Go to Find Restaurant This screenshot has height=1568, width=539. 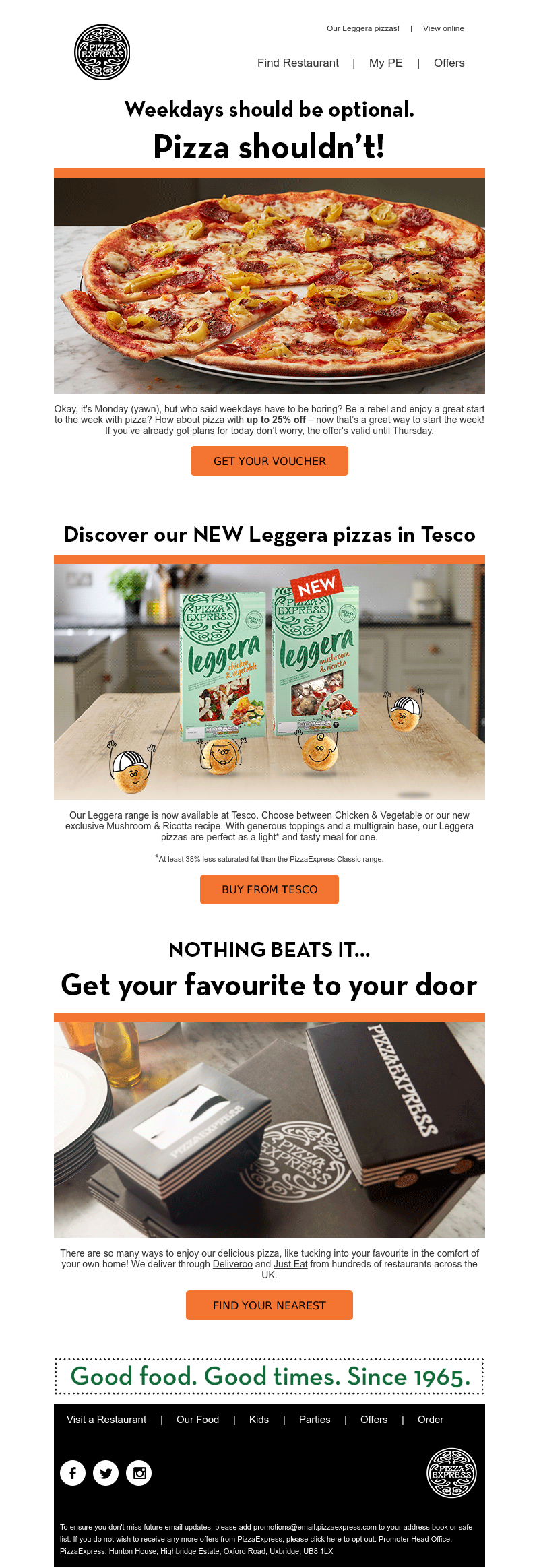point(298,63)
